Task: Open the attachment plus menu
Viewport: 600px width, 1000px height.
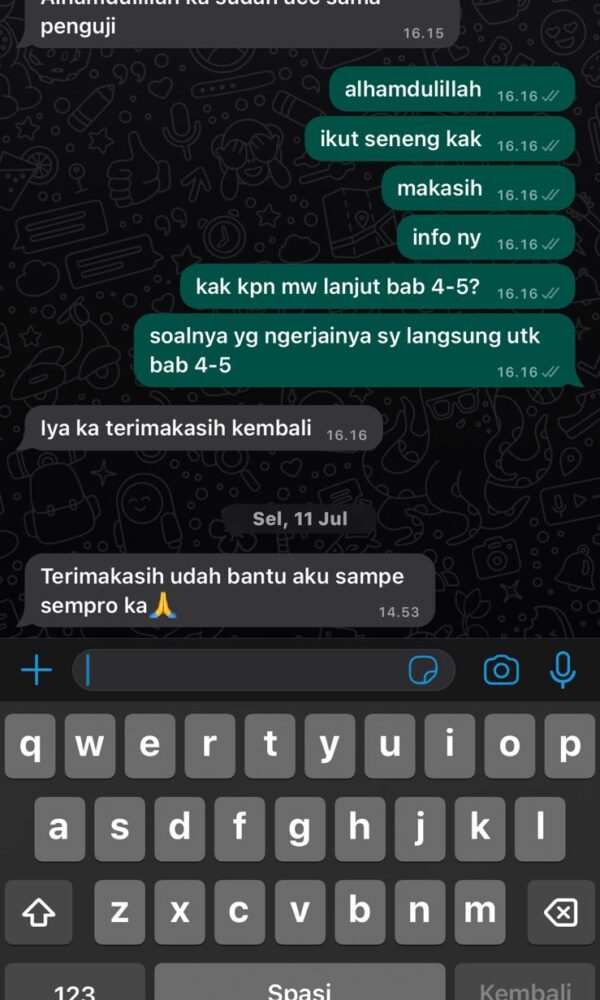Action: point(36,670)
